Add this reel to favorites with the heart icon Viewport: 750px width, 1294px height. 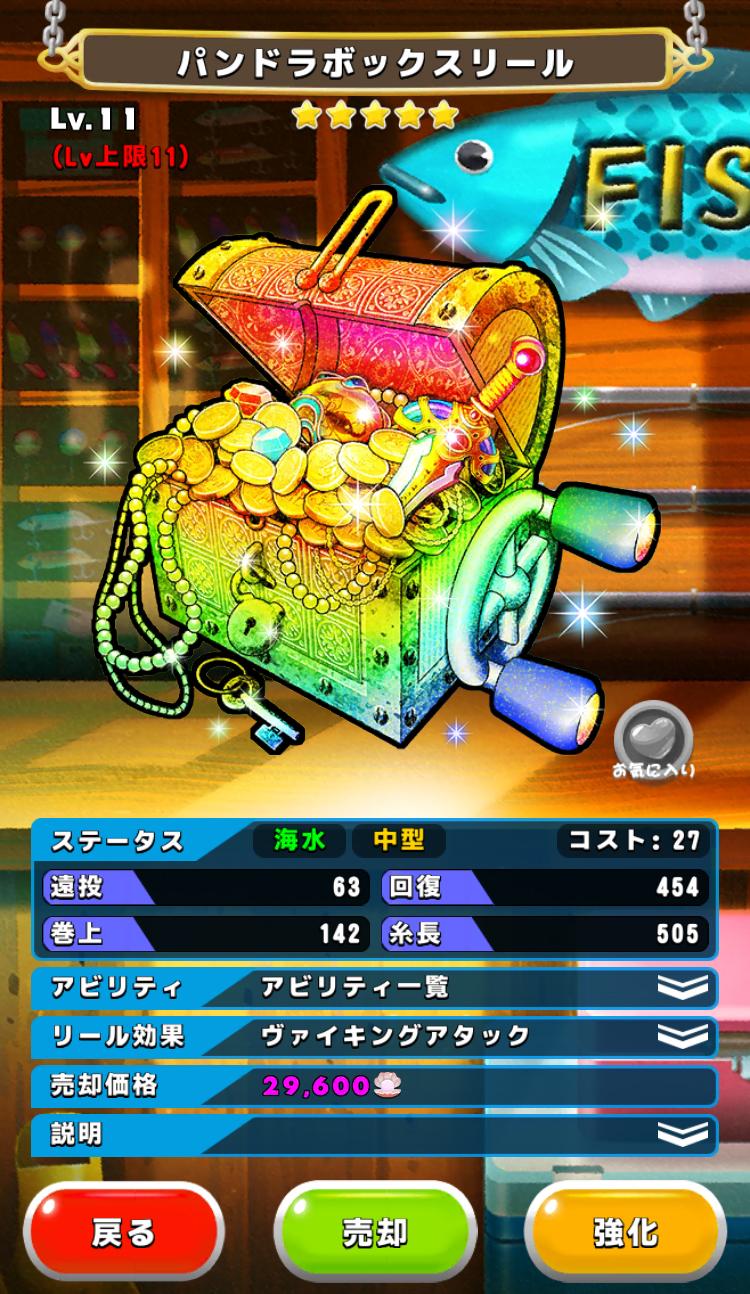(x=653, y=738)
